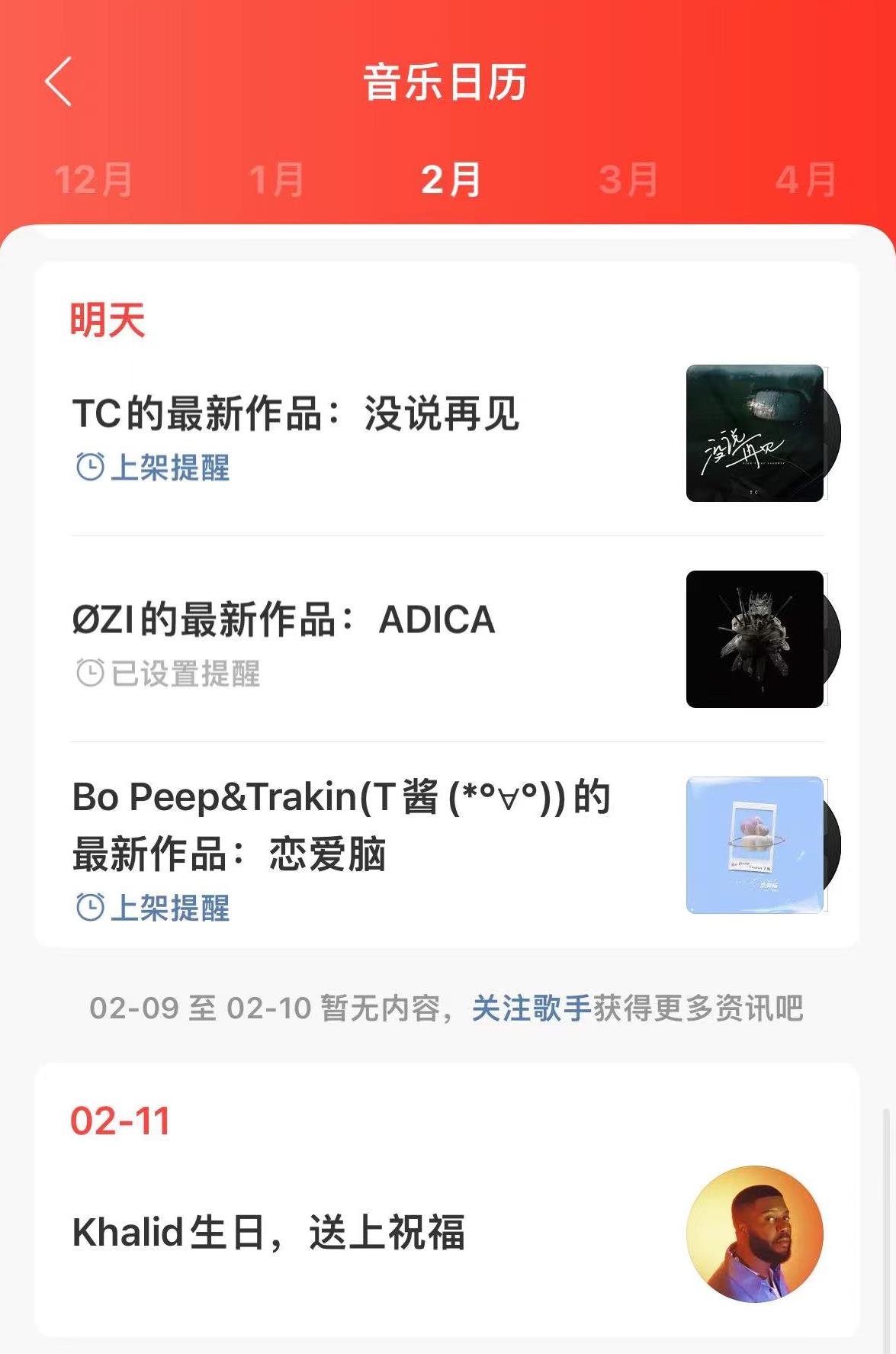Open the 恋爱脑 album cover

756,845
